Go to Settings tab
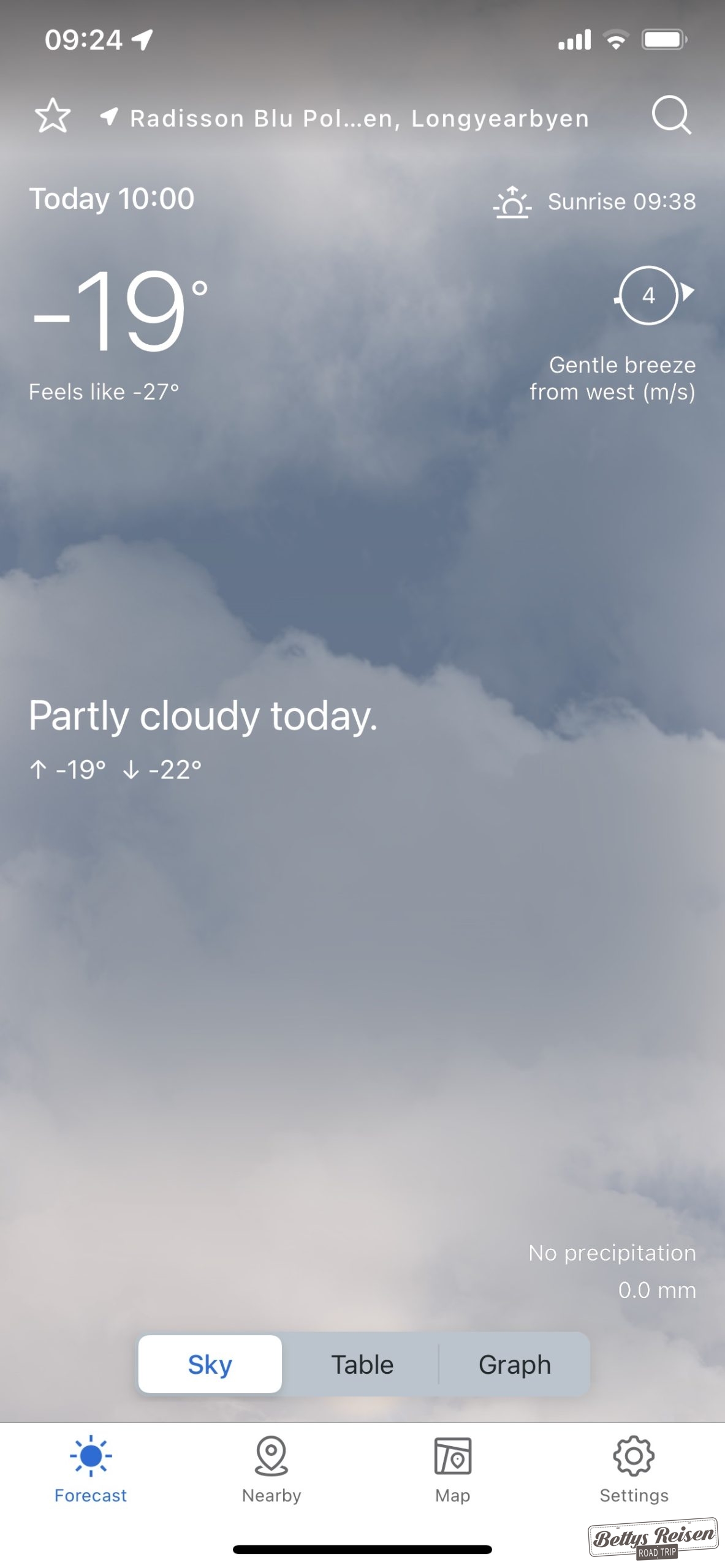This screenshot has height=1568, width=725. (x=634, y=1469)
